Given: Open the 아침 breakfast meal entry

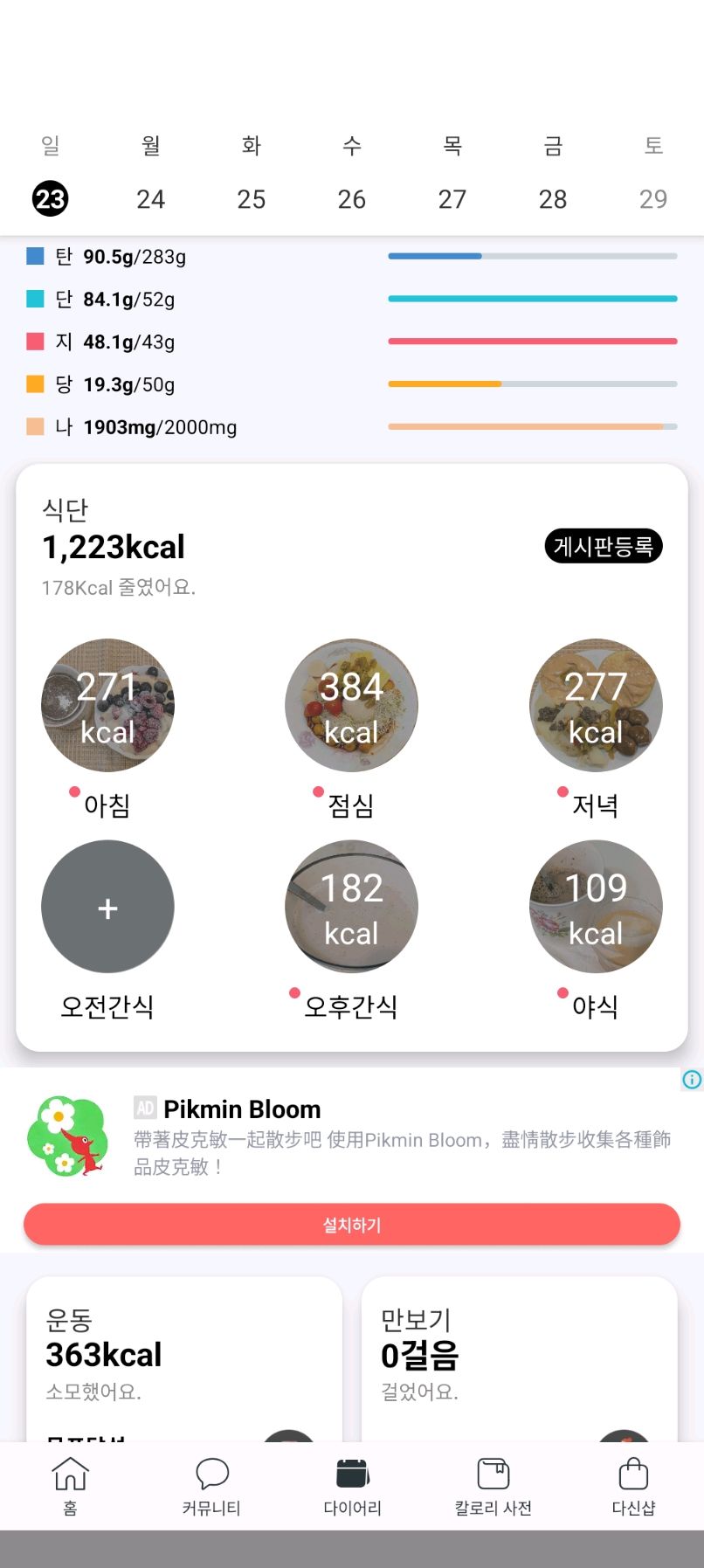Looking at the screenshot, I should 107,706.
